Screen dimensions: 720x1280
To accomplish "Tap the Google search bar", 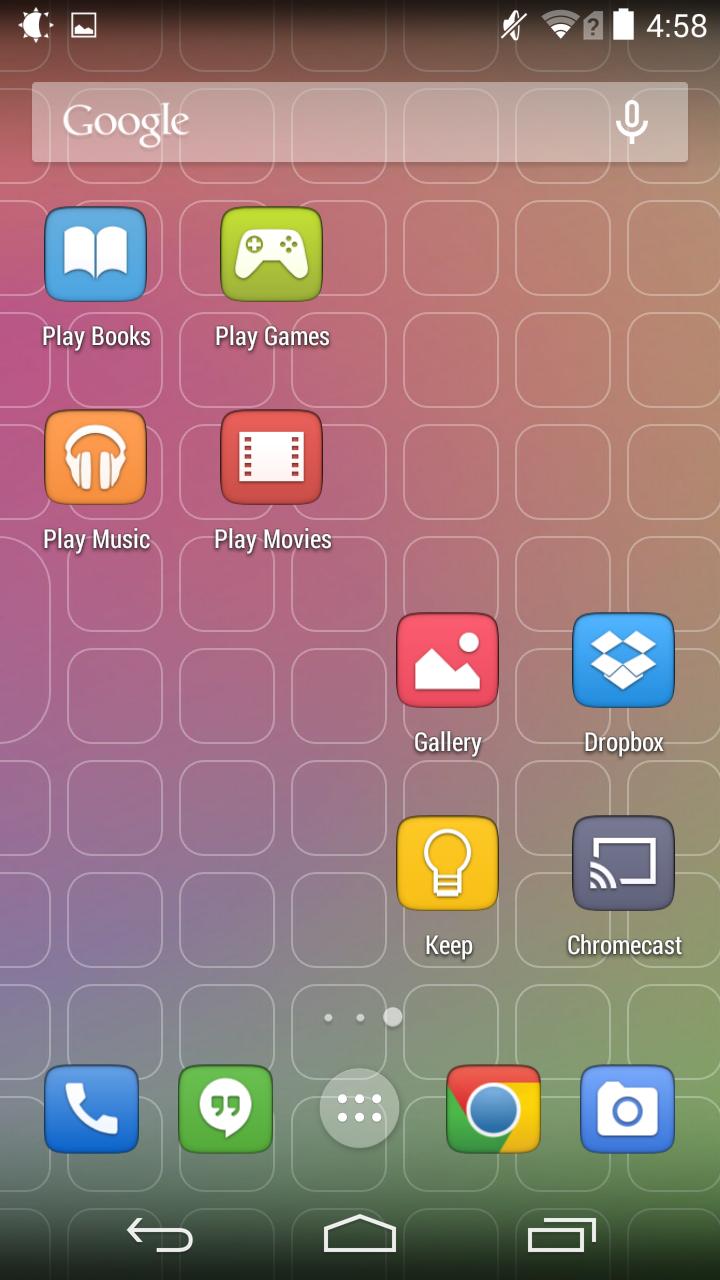I will point(300,122).
